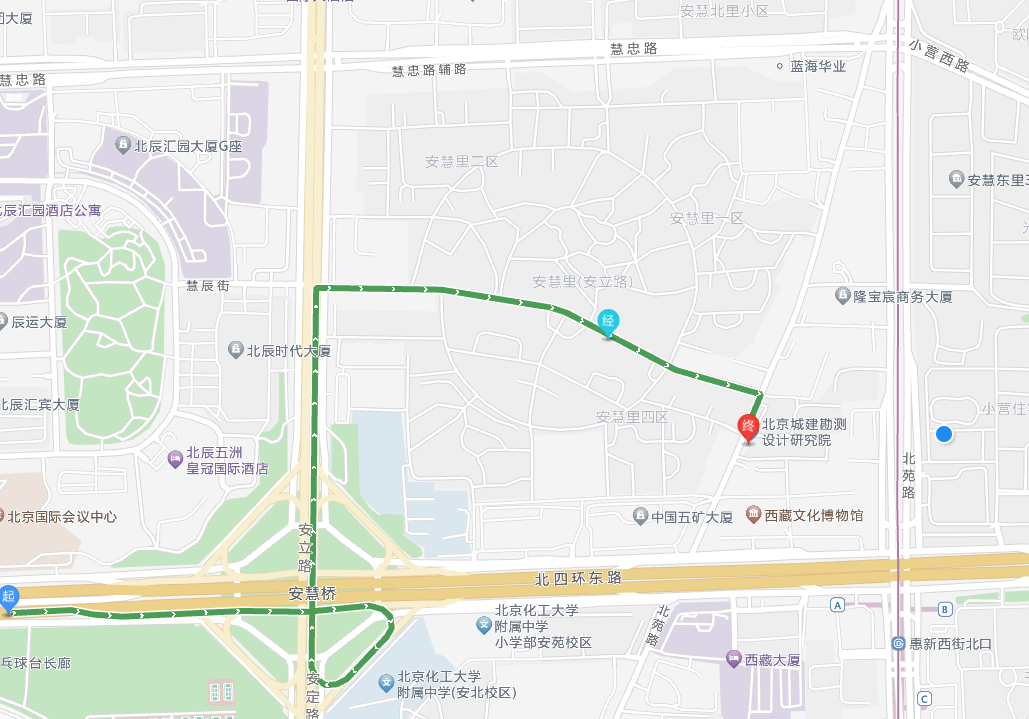Select the cyan waypoint marker 经

click(608, 322)
